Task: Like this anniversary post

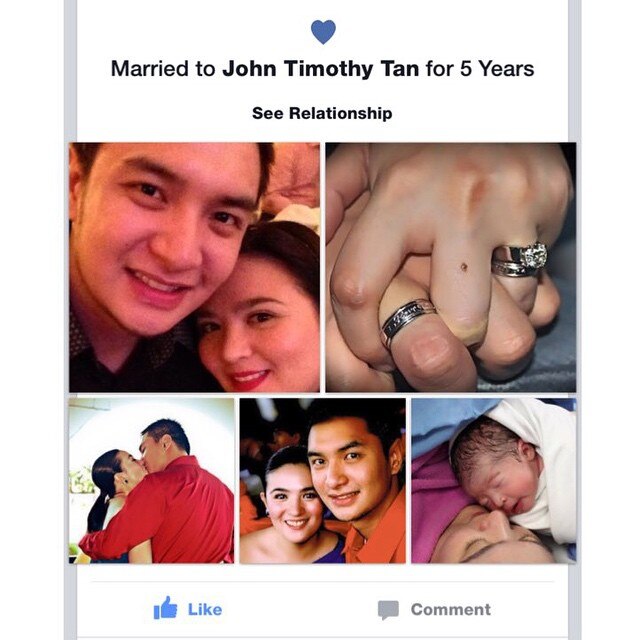Action: pyautogui.click(x=188, y=609)
